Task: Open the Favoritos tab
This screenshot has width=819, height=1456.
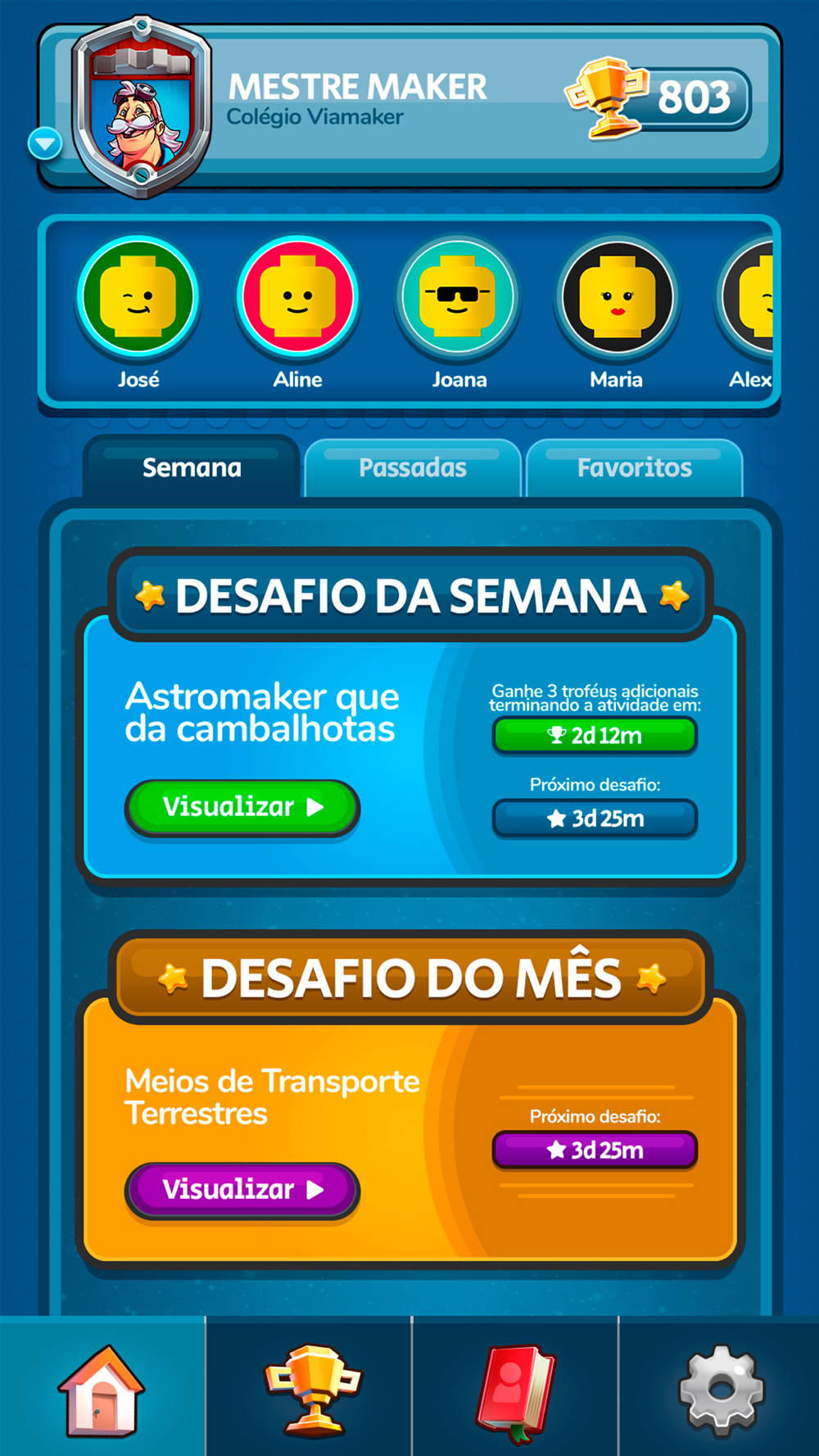Action: click(x=635, y=468)
